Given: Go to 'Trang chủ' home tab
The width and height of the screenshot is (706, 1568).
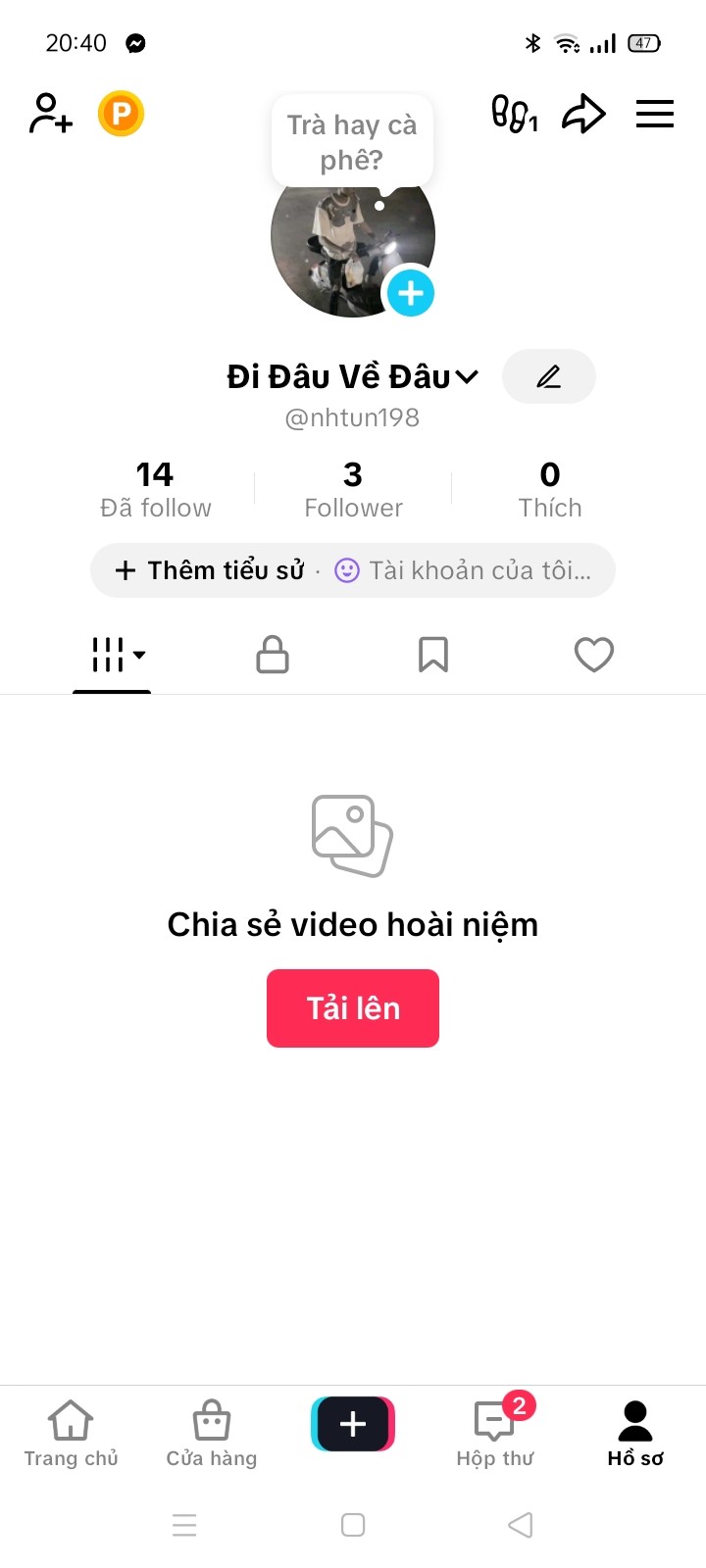Looking at the screenshot, I should (71, 1433).
